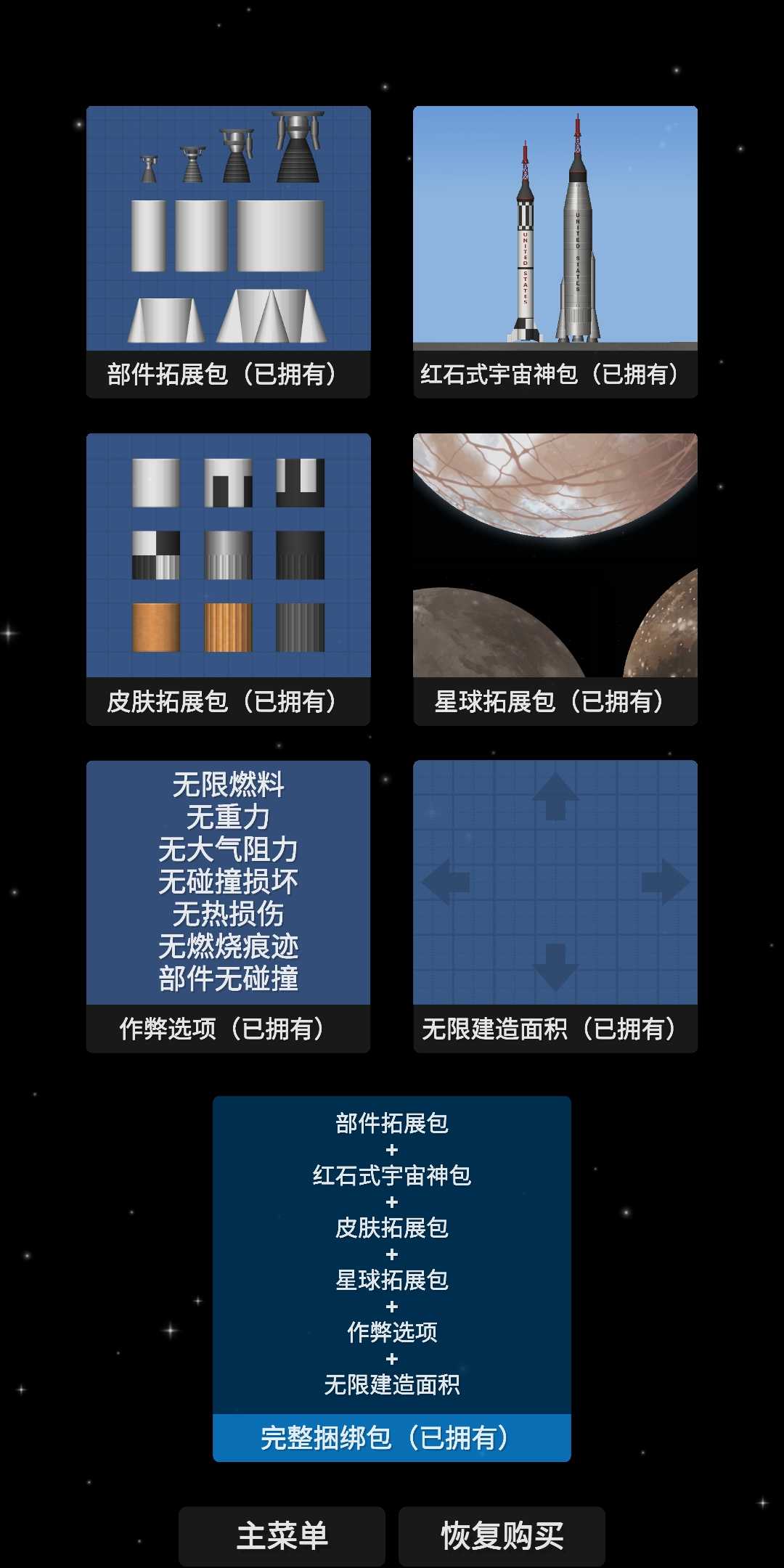Select the 完整捆绑包 full bundle
This screenshot has width=784, height=1568.
pos(392,1279)
